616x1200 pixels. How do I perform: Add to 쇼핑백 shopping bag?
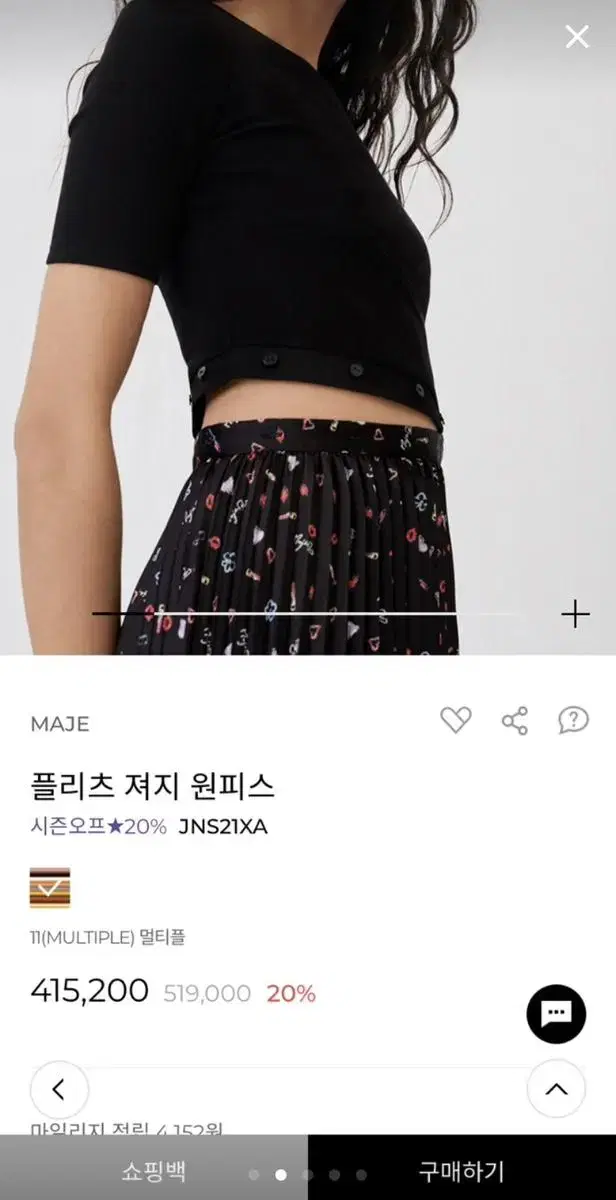[154, 1171]
